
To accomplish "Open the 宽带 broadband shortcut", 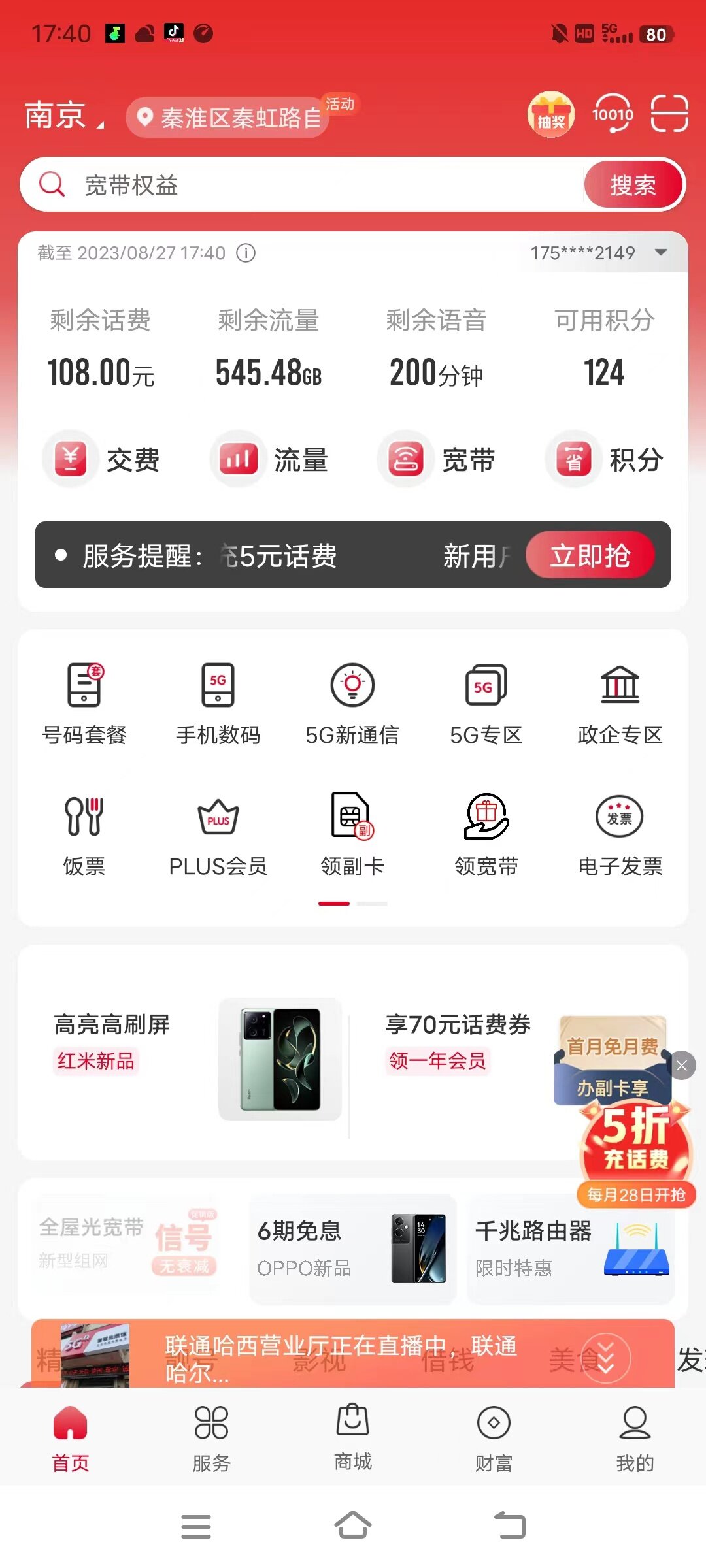I will click(x=439, y=459).
